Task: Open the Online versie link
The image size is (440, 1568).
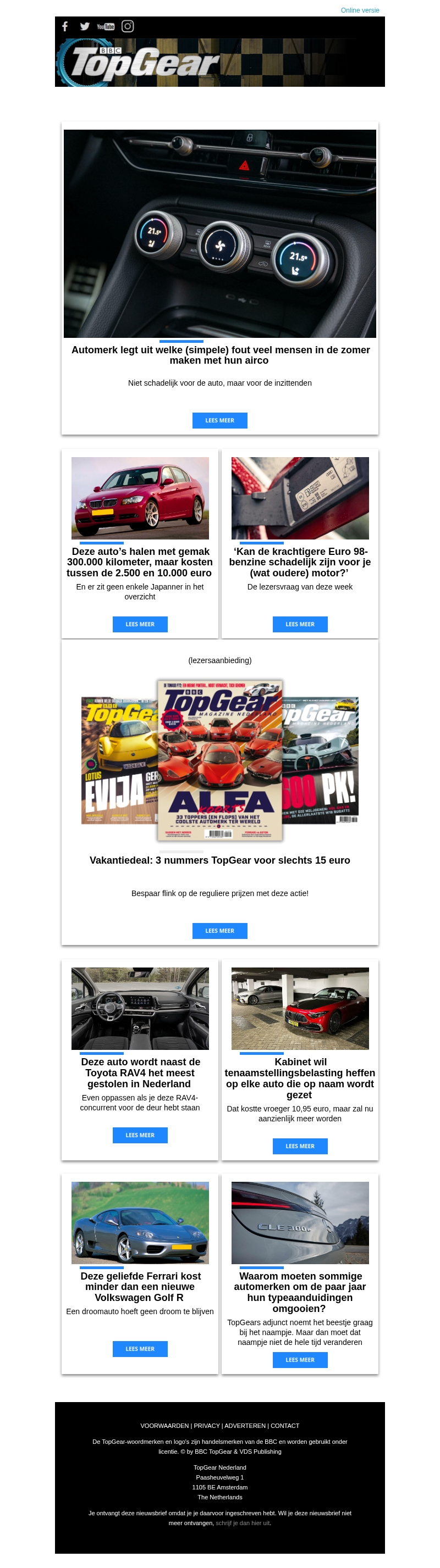Action: coord(360,10)
